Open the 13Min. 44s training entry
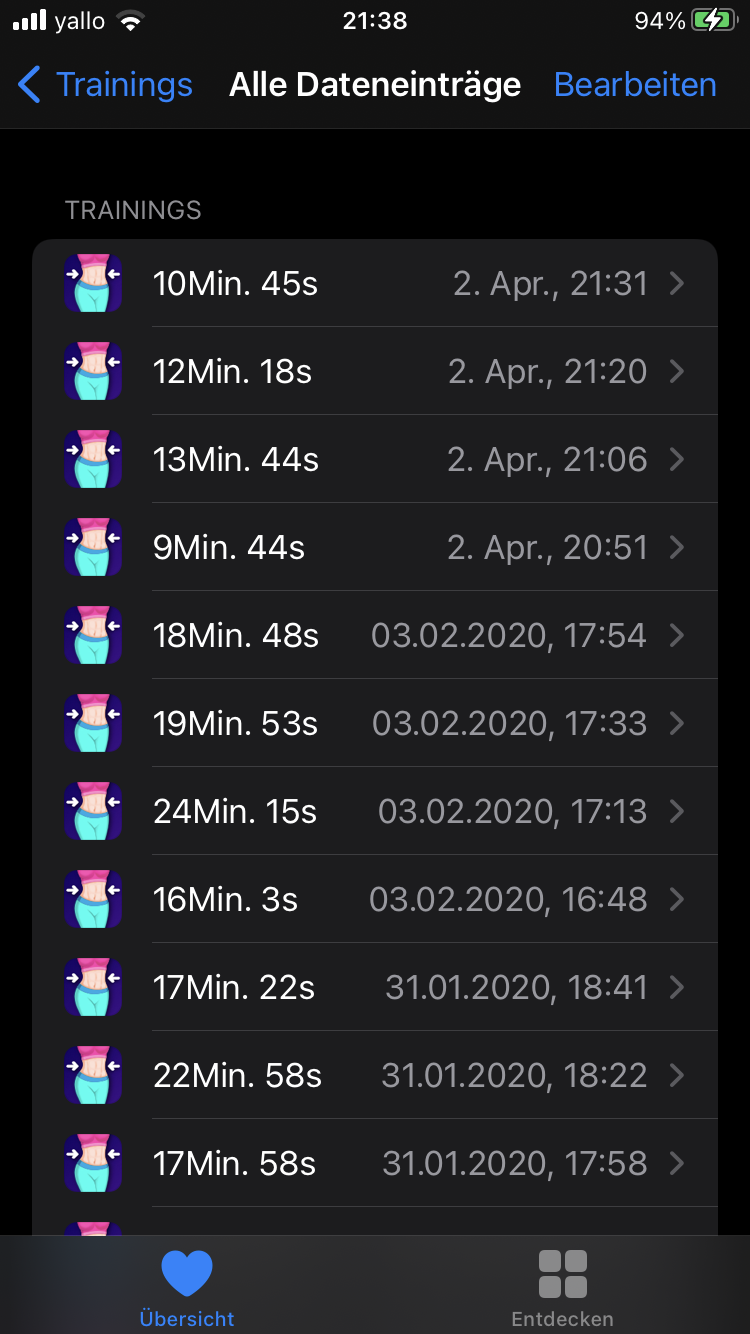Screen dimensions: 750x1334 pyautogui.click(x=375, y=459)
